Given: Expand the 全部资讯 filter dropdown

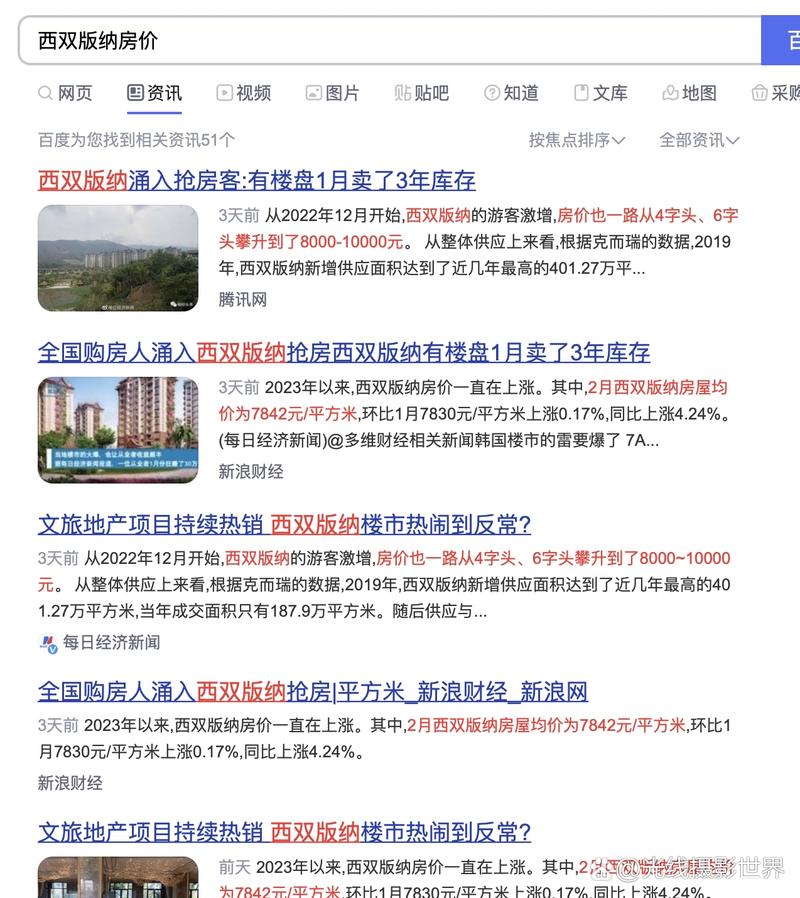Looking at the screenshot, I should click(697, 142).
